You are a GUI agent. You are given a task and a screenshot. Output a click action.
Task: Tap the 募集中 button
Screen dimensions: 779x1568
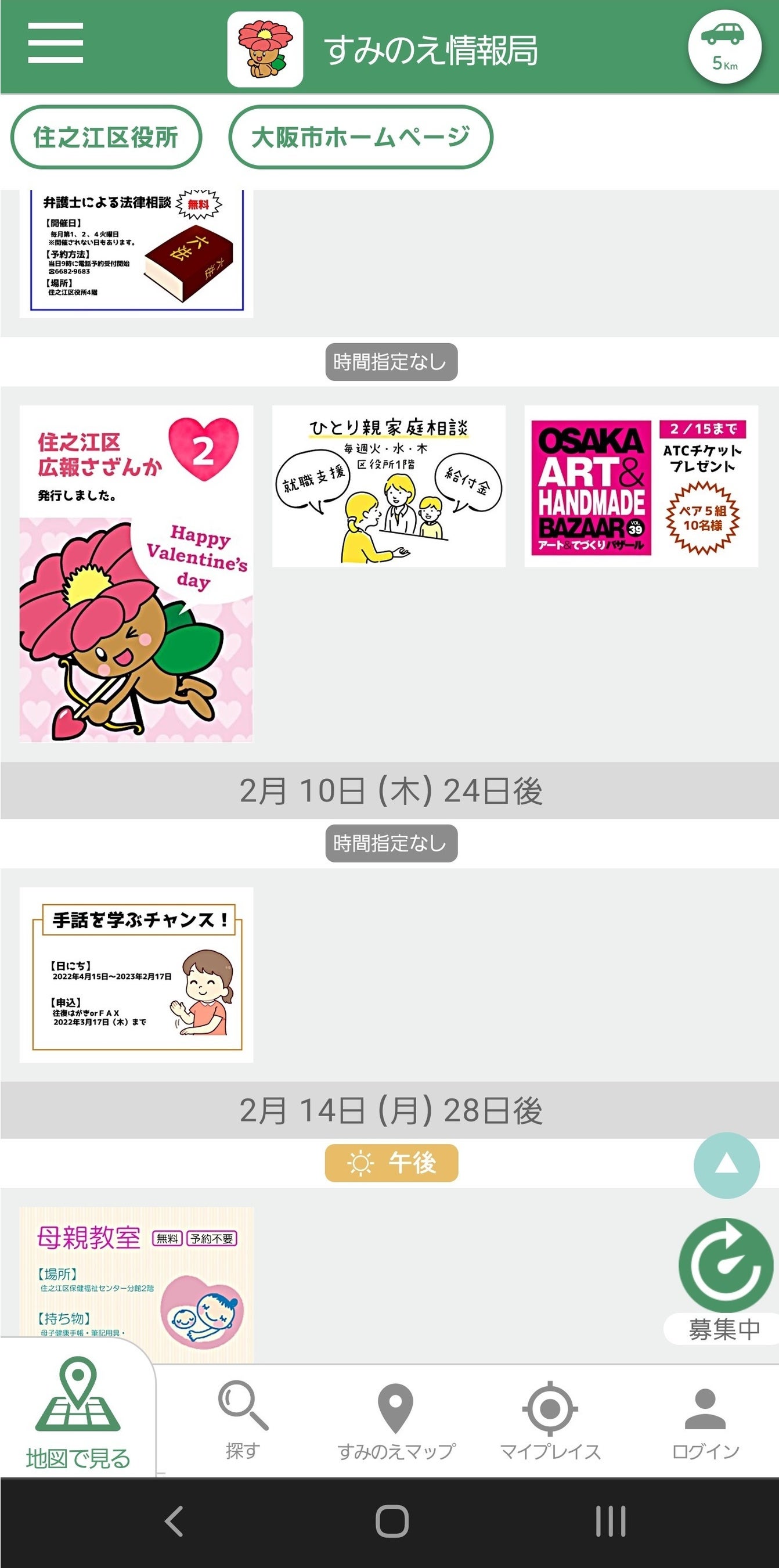click(725, 1278)
